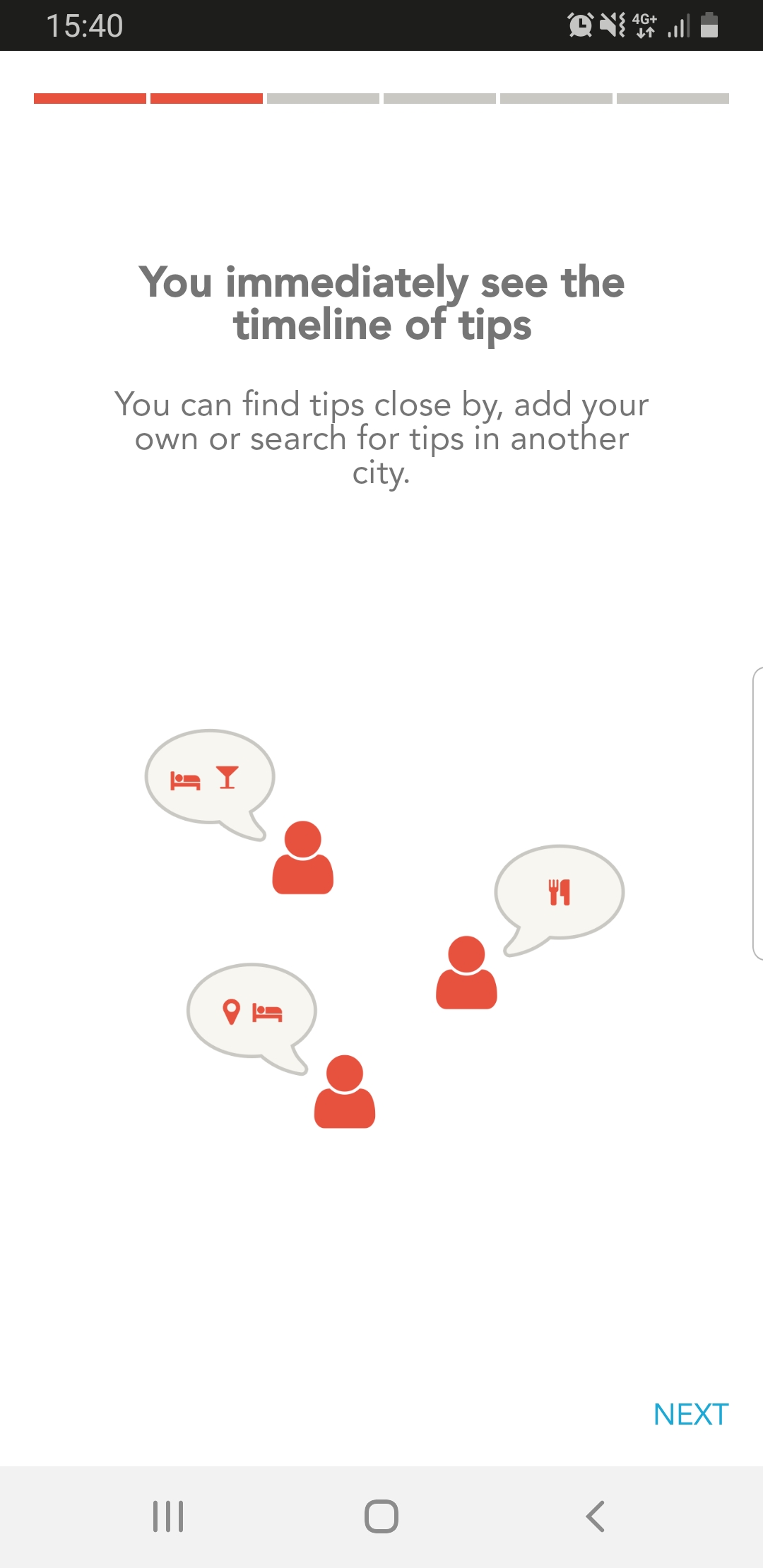
Task: Open recent apps from navigation bar
Action: tap(168, 1516)
